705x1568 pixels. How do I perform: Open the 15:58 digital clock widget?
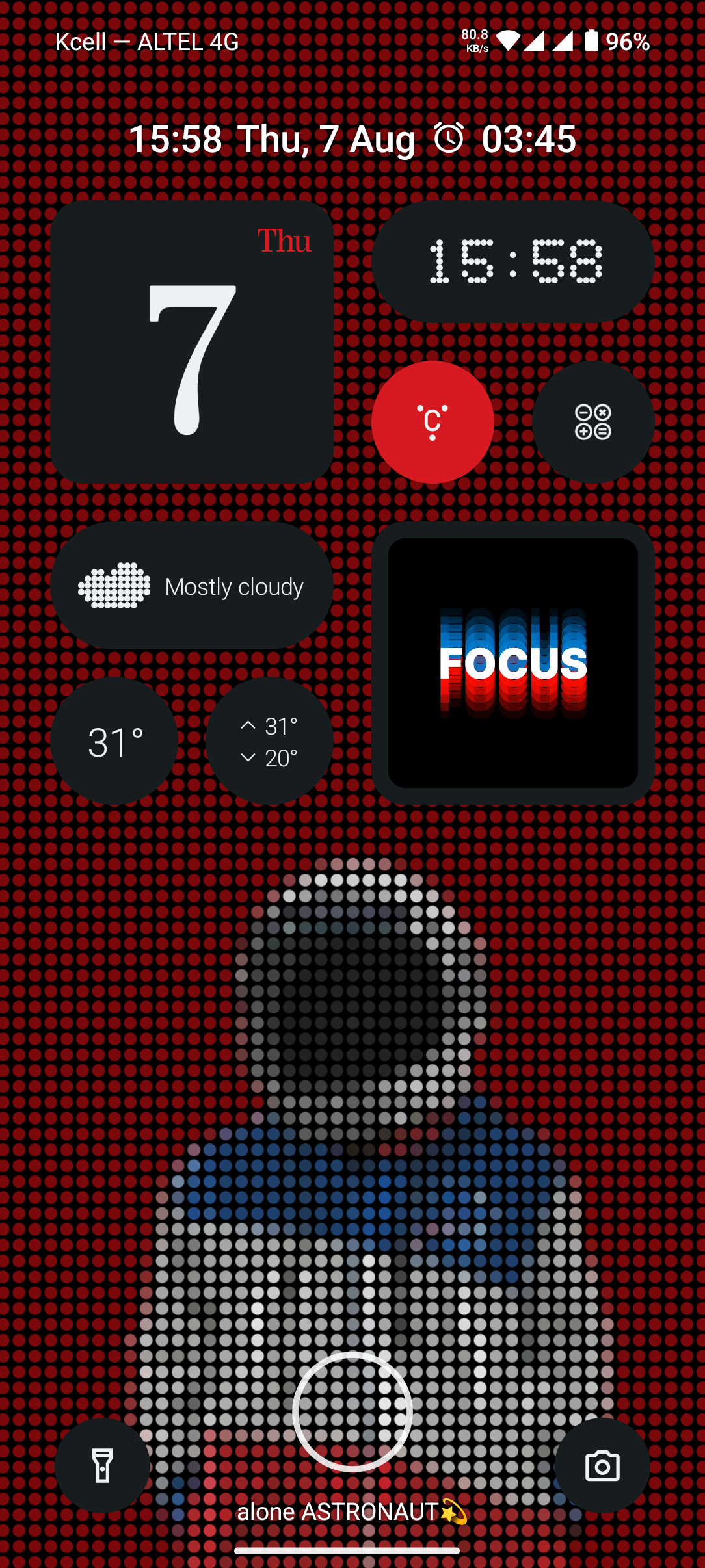[513, 261]
